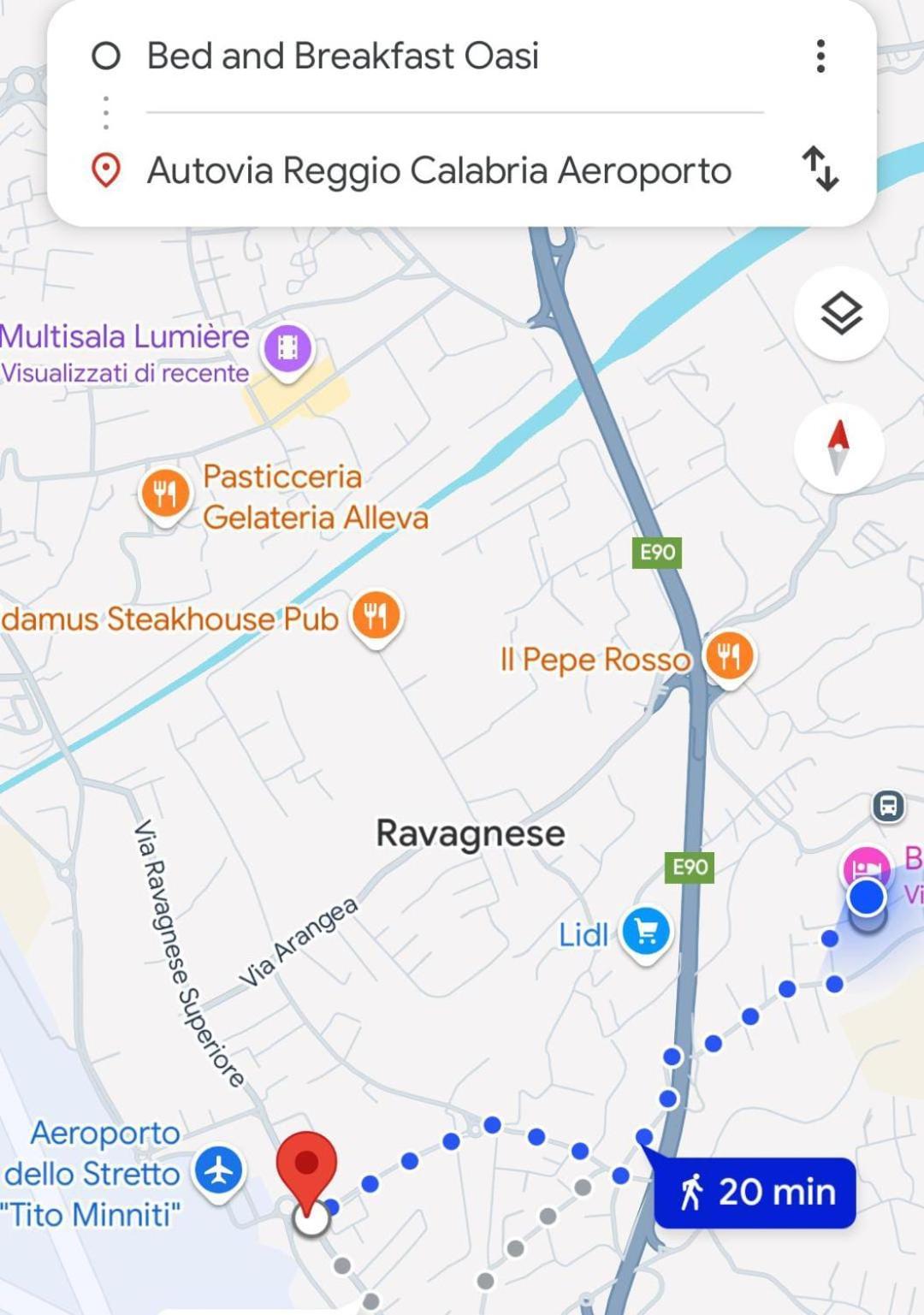The image size is (924, 1315).
Task: Edit the starting point Bed and Breakfast Oasi
Action: pos(342,56)
